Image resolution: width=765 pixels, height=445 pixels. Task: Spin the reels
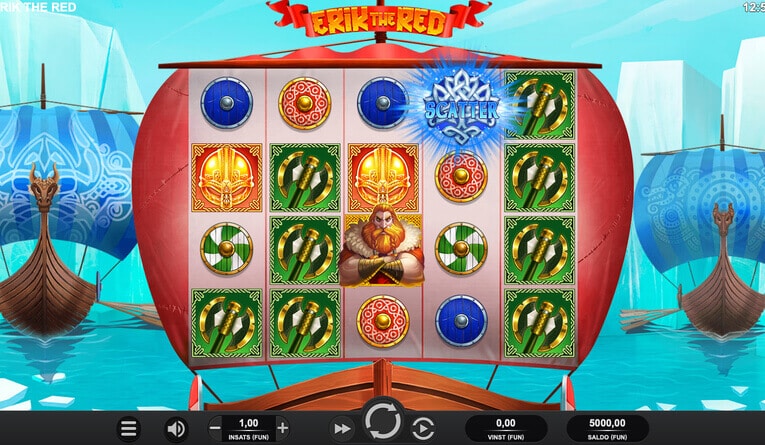(382, 420)
